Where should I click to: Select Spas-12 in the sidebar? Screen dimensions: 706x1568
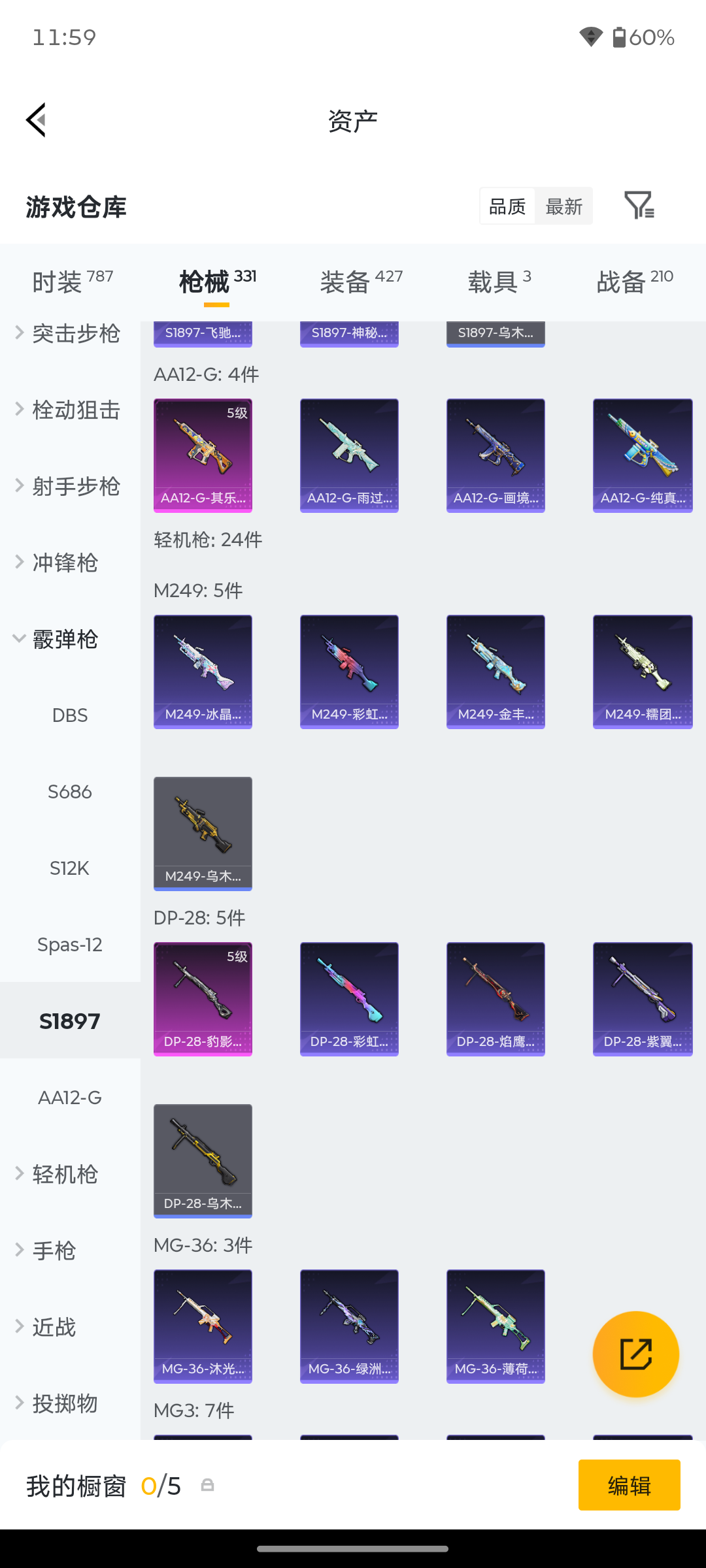click(x=70, y=945)
